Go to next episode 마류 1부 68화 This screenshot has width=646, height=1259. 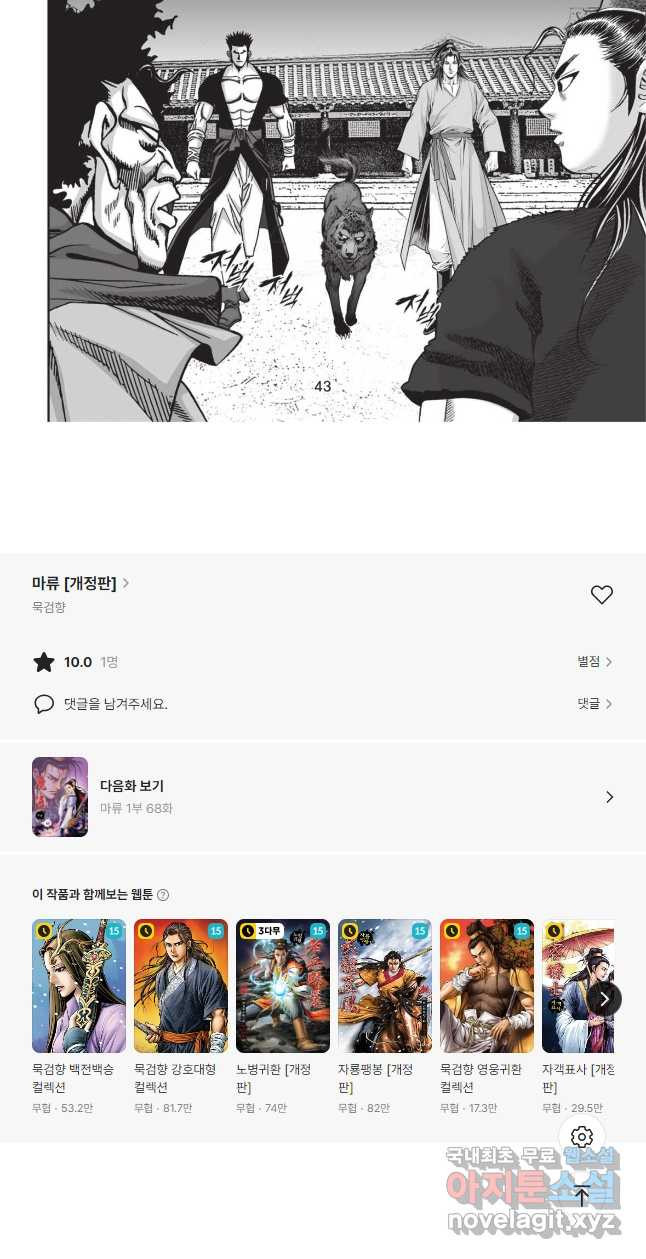pyautogui.click(x=323, y=797)
